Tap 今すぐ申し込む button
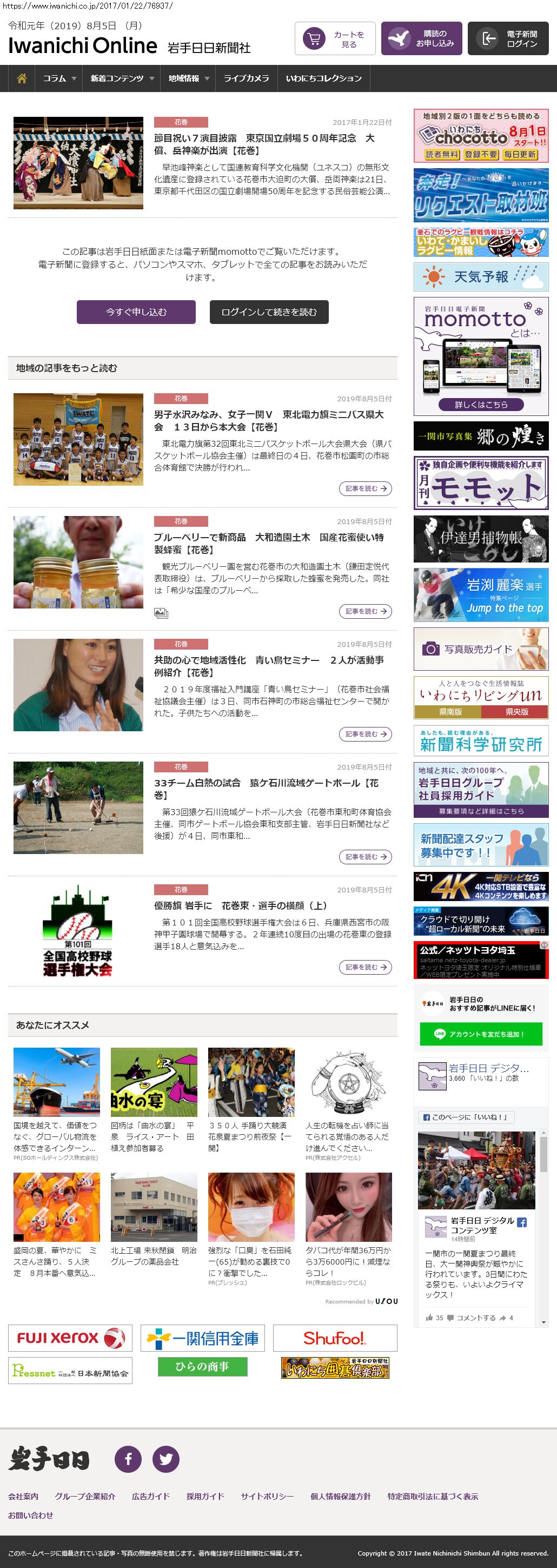Viewport: 557px width, 1568px height. [136, 312]
